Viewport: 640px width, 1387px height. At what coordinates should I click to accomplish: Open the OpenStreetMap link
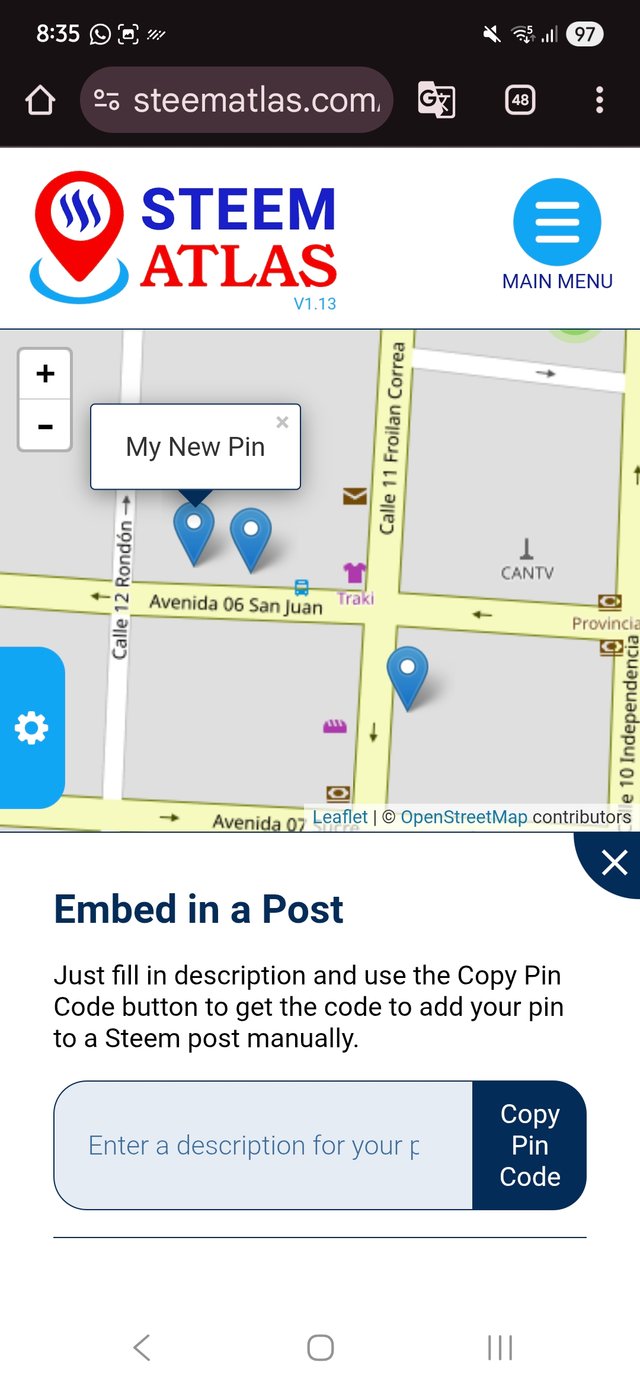point(463,817)
